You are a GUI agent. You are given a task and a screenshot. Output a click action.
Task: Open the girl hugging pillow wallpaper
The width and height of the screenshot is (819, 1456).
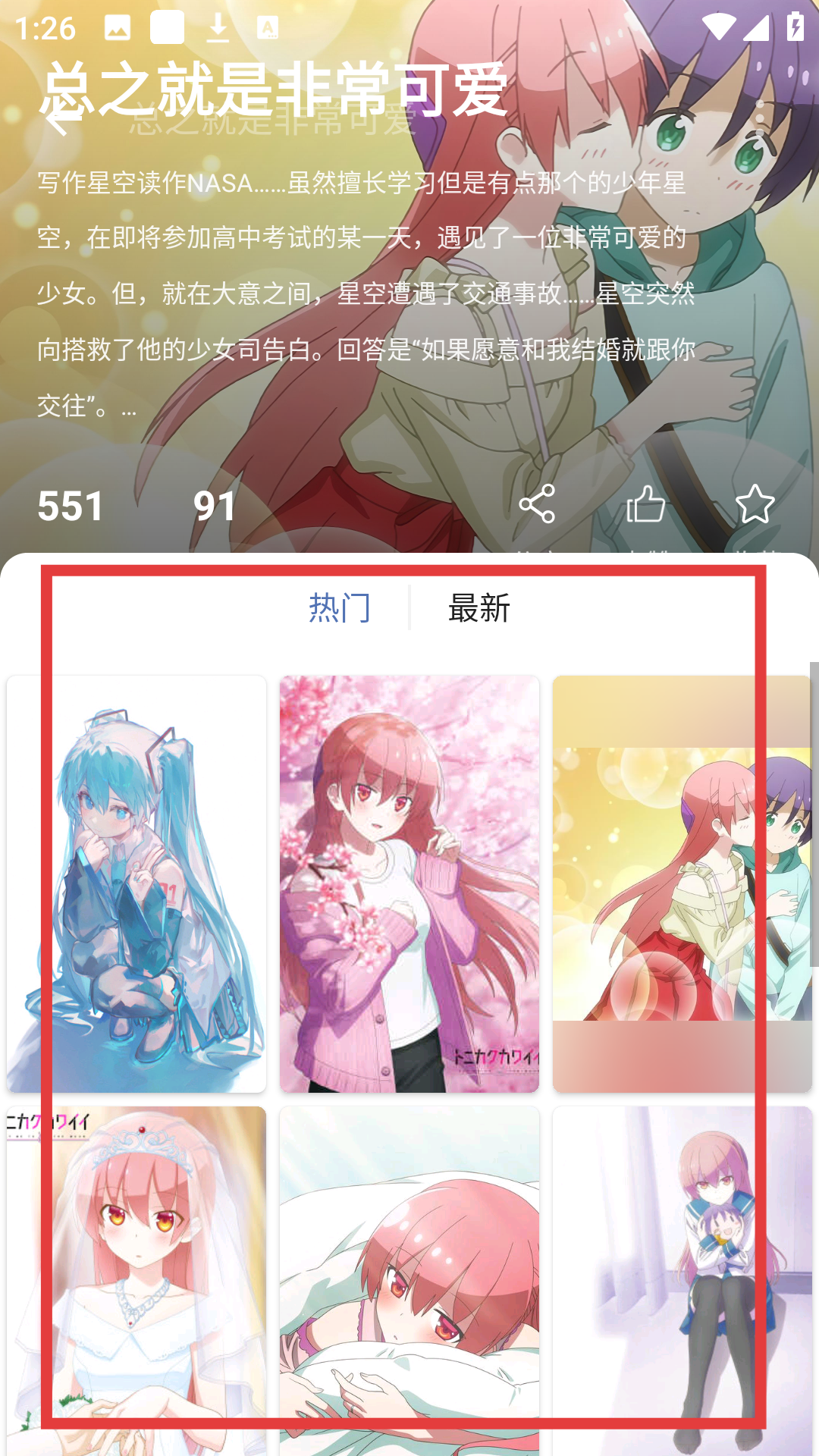(x=409, y=1280)
